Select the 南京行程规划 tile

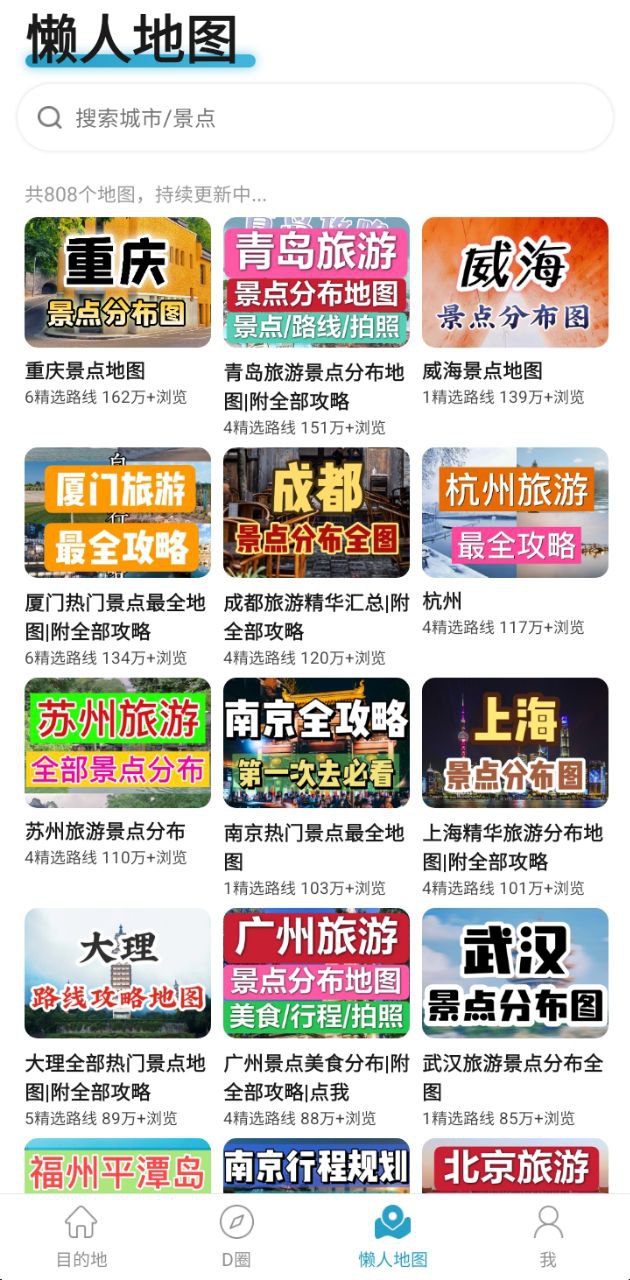(316, 1166)
